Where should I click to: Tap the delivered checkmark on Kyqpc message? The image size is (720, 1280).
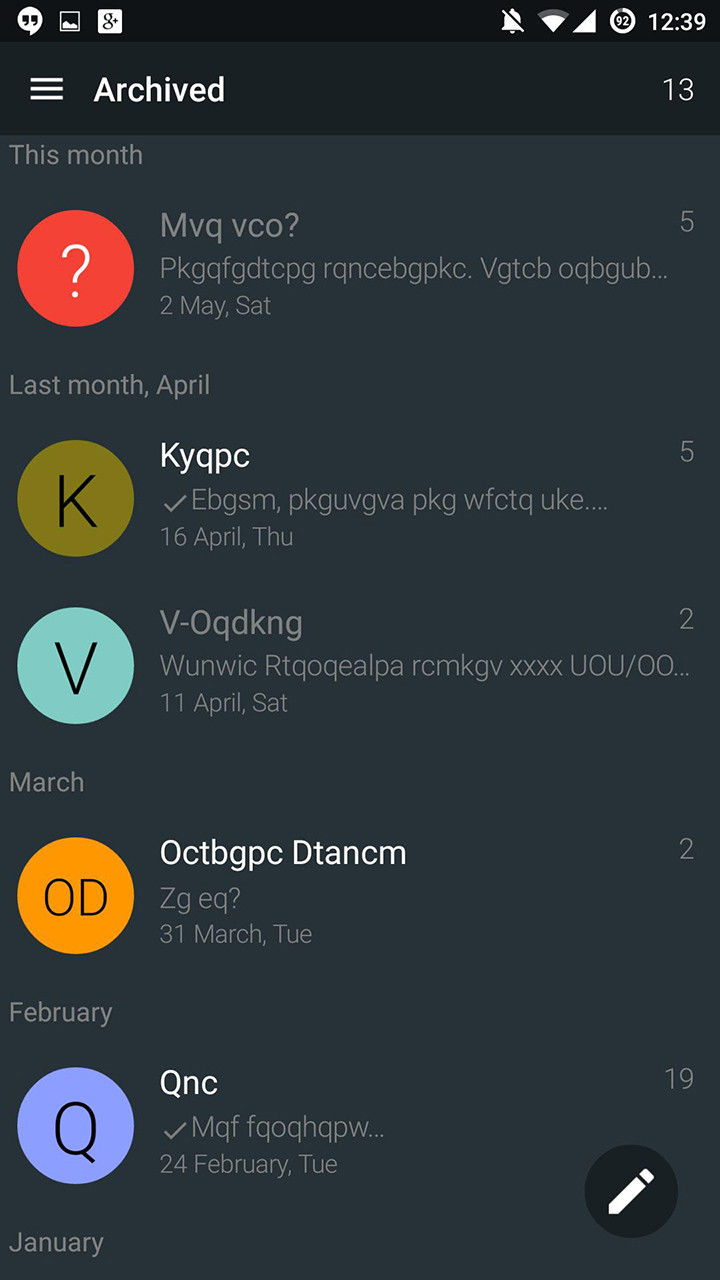point(174,501)
